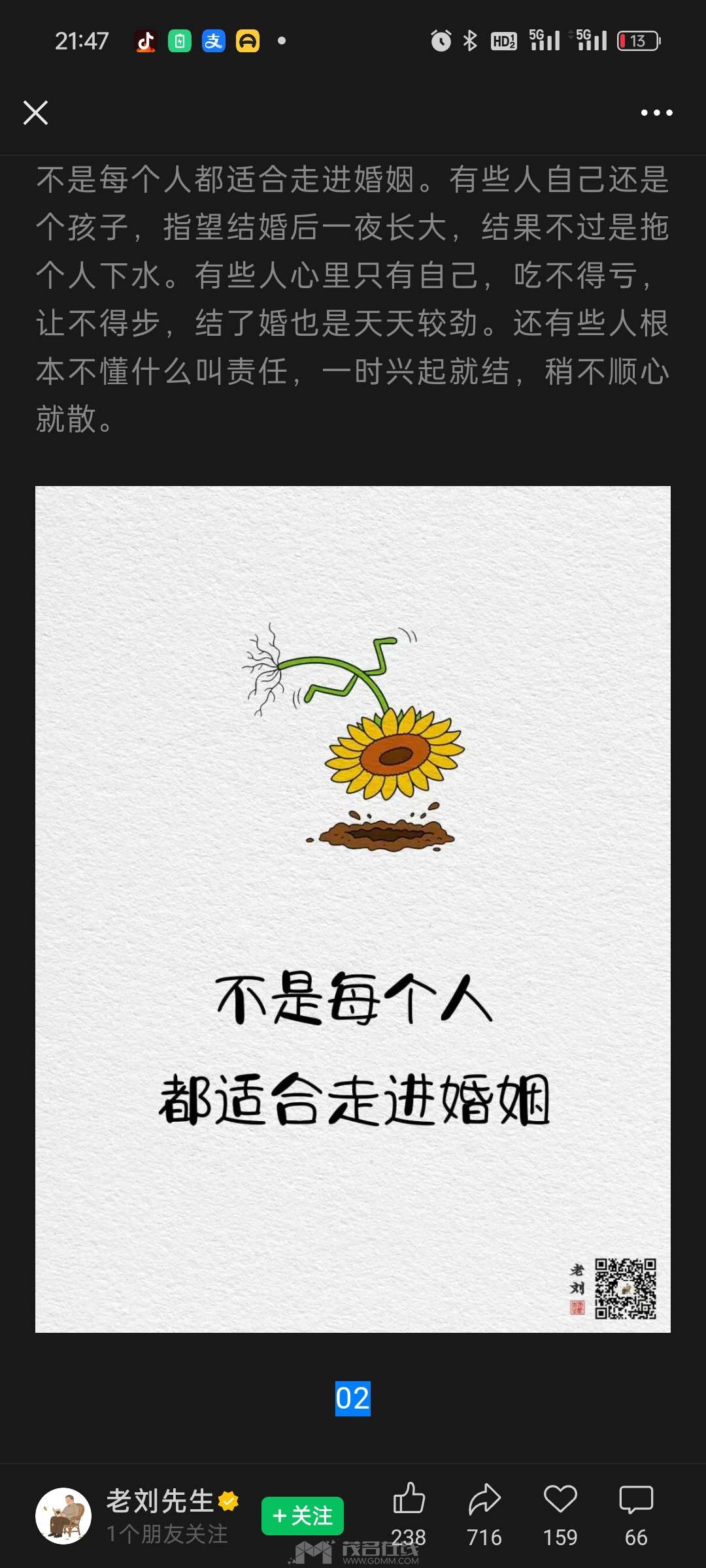The width and height of the screenshot is (706, 1568).
Task: Open the comments section
Action: click(x=636, y=1499)
